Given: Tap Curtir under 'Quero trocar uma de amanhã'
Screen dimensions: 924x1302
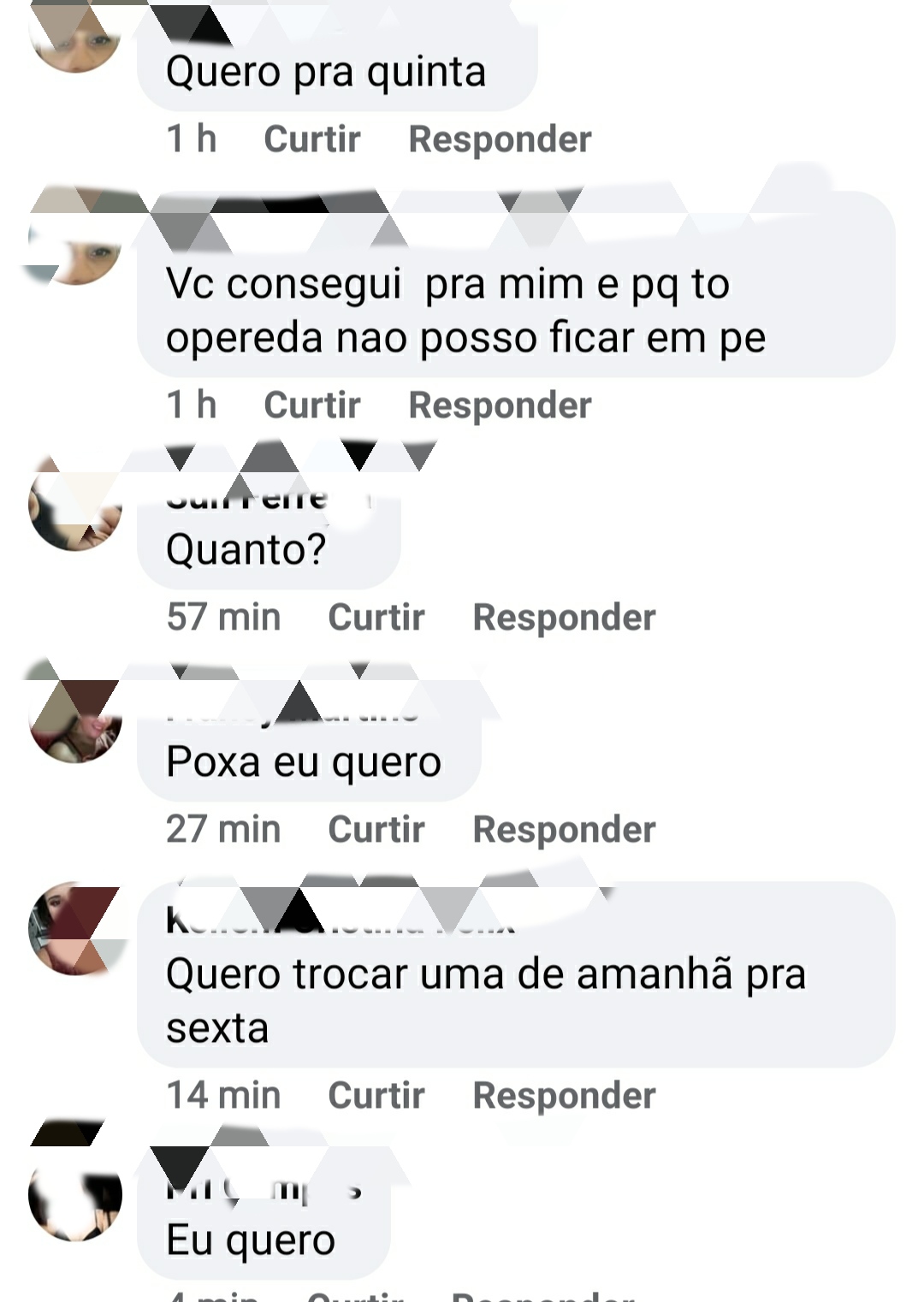Looking at the screenshot, I should (x=376, y=1095).
